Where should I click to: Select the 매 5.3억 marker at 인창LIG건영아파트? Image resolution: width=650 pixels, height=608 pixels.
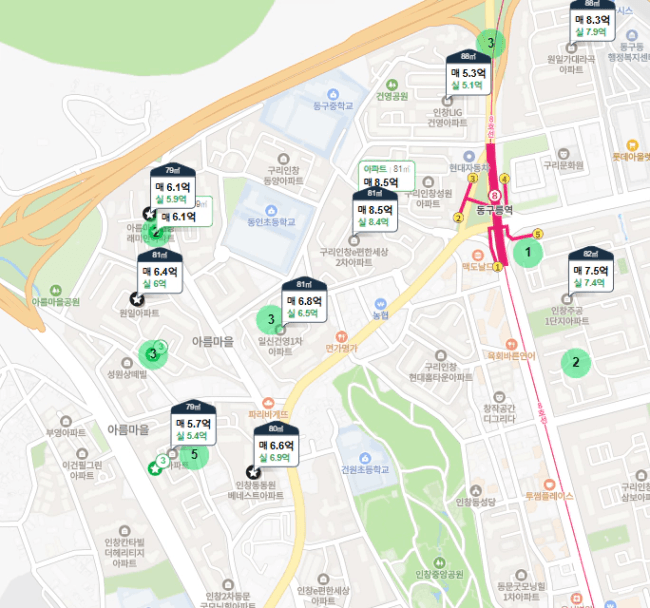coord(468,73)
